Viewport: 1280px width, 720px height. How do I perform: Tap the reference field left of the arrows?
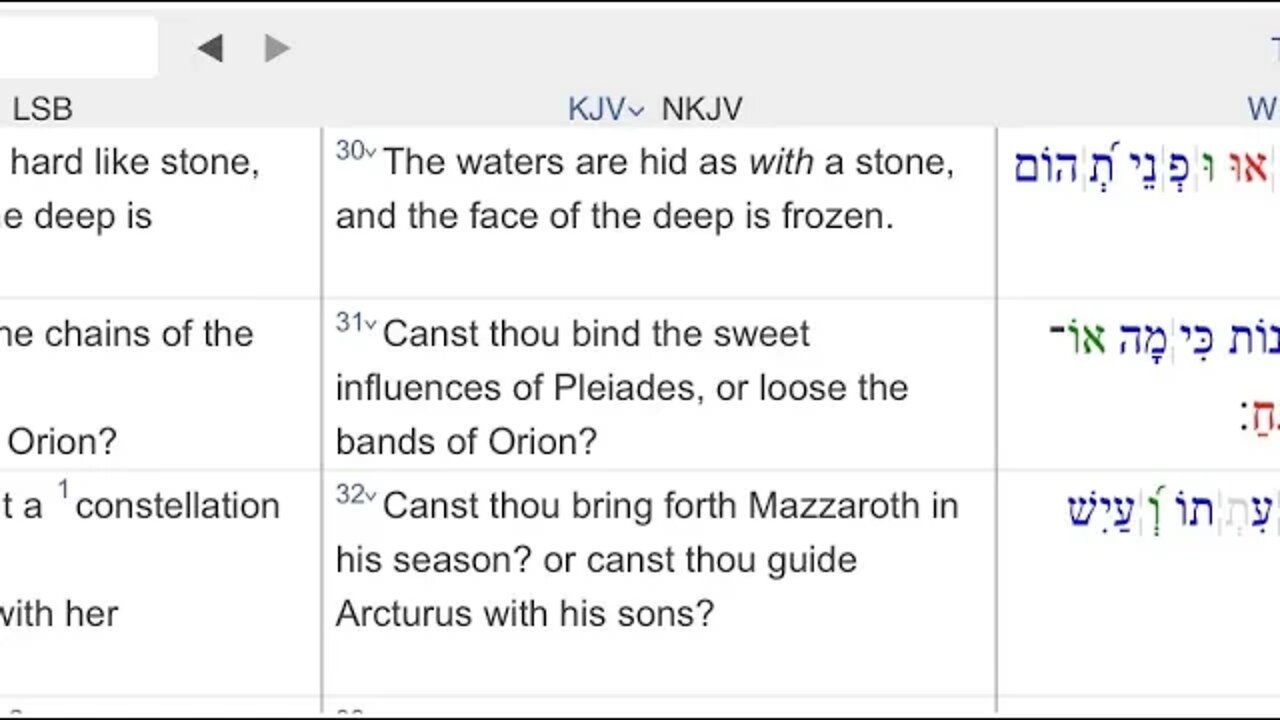pyautogui.click(x=77, y=47)
